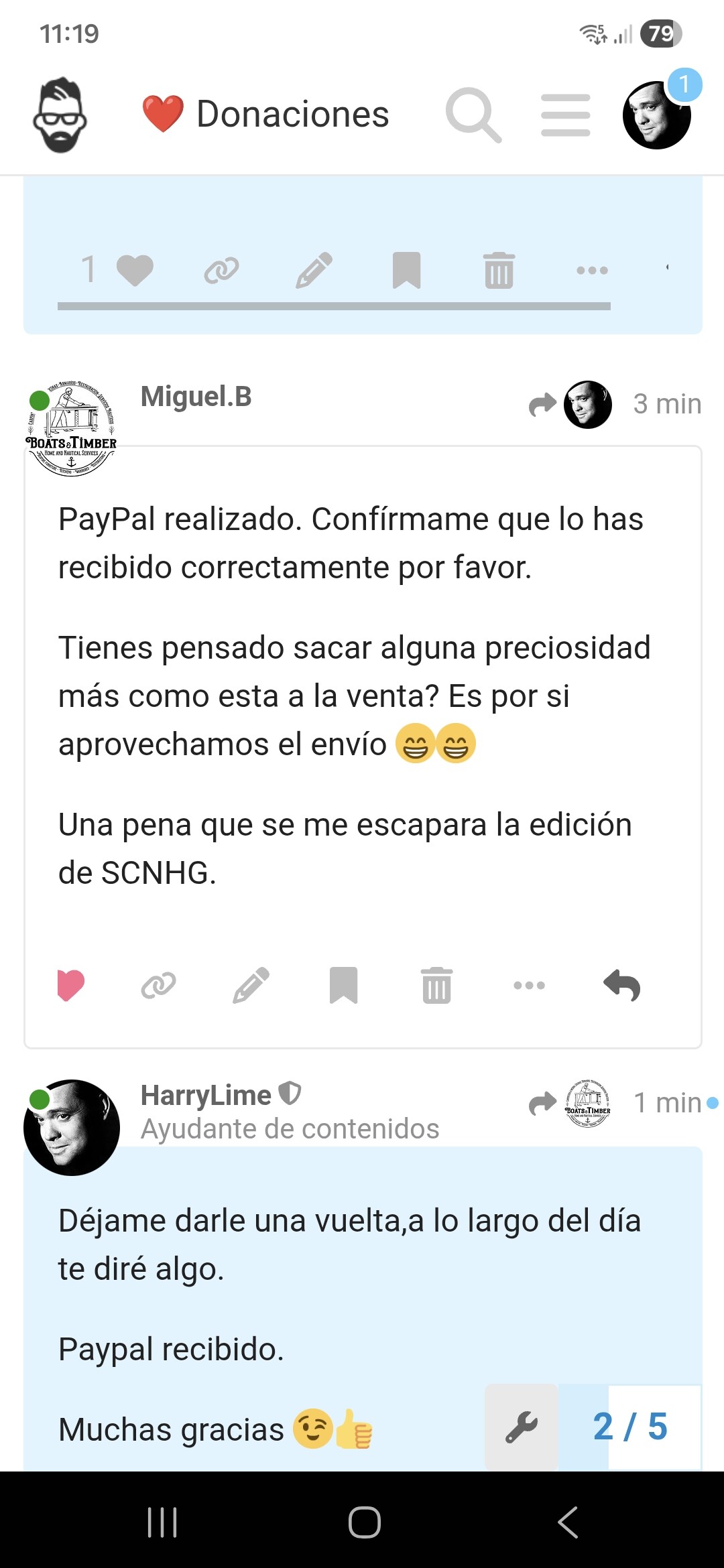
Task: Like Miguel.B's post with the heart
Action: [x=70, y=985]
